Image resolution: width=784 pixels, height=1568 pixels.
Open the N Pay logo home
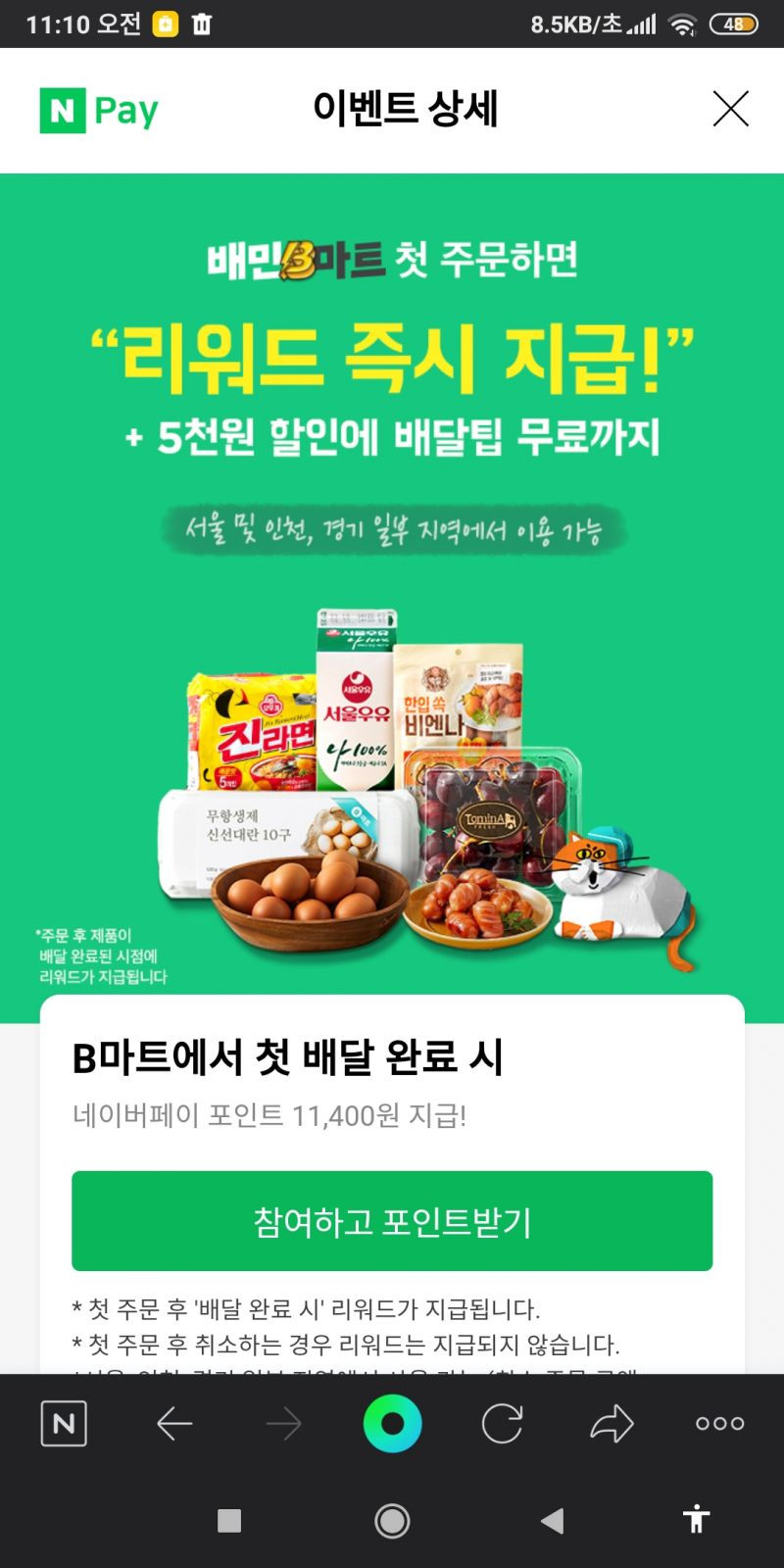point(99,110)
